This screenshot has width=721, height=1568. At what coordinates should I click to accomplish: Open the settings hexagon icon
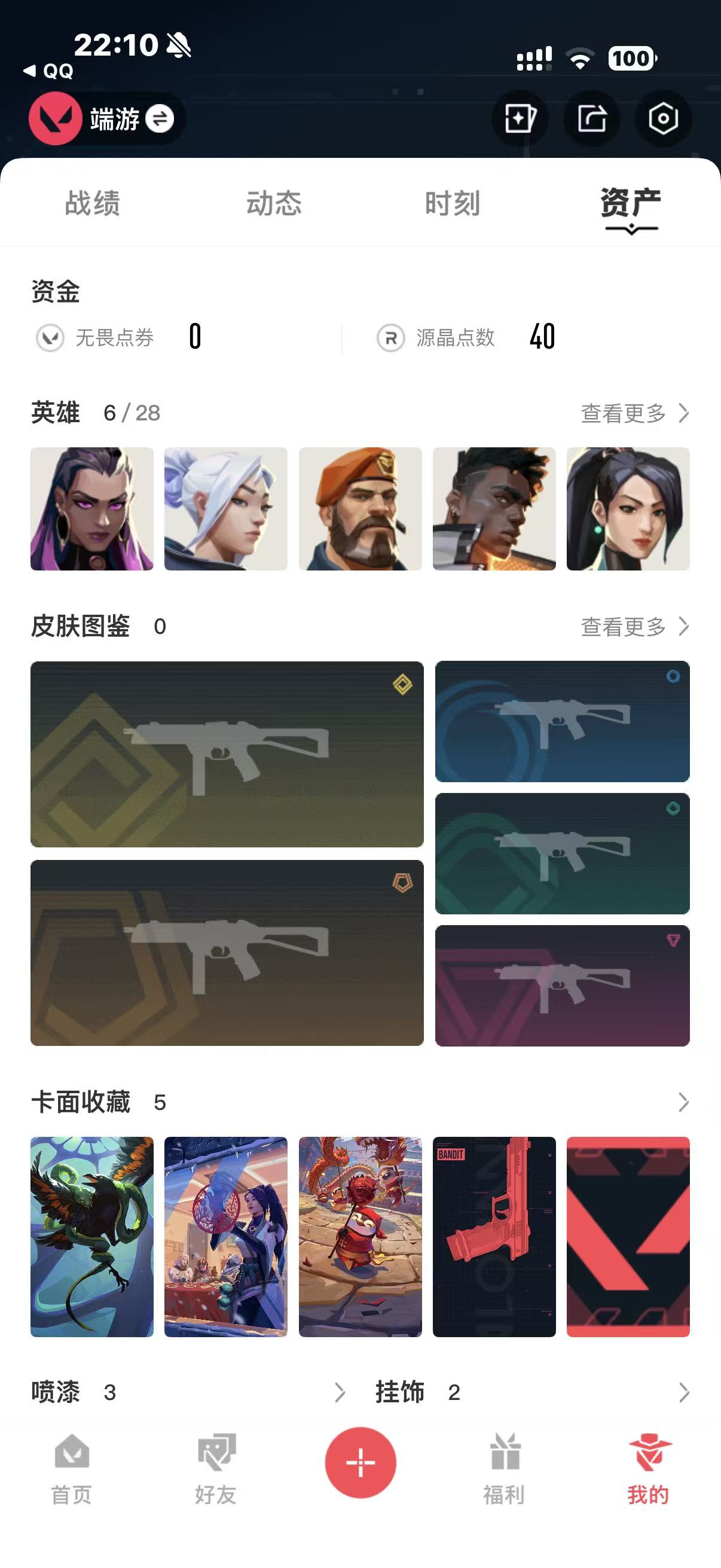pyautogui.click(x=662, y=118)
